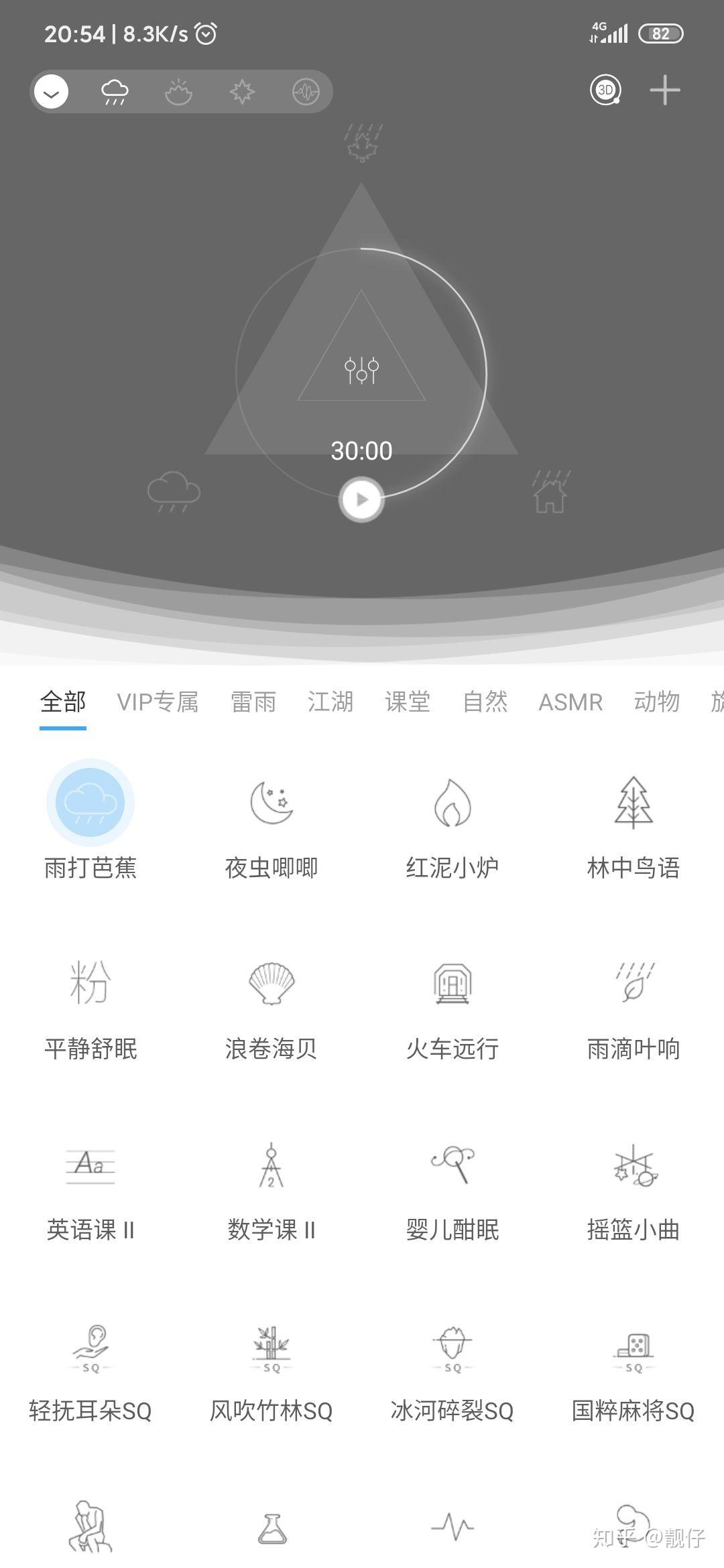Add a new sound with the plus icon
724x1568 pixels.
(664, 90)
